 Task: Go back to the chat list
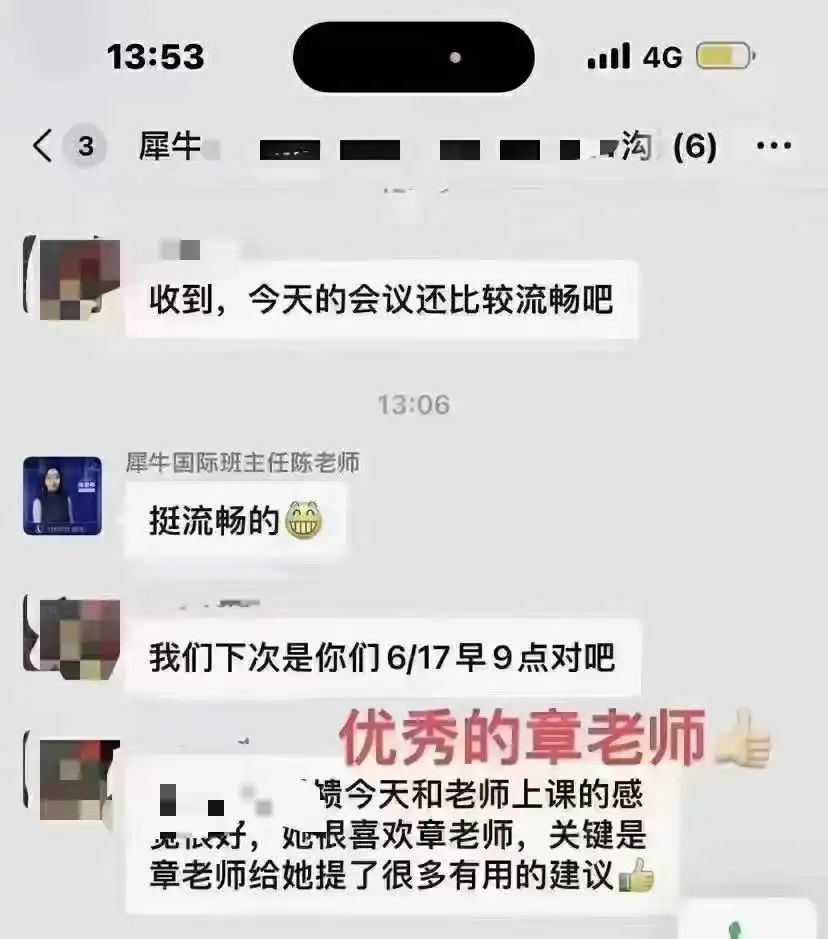coord(42,147)
